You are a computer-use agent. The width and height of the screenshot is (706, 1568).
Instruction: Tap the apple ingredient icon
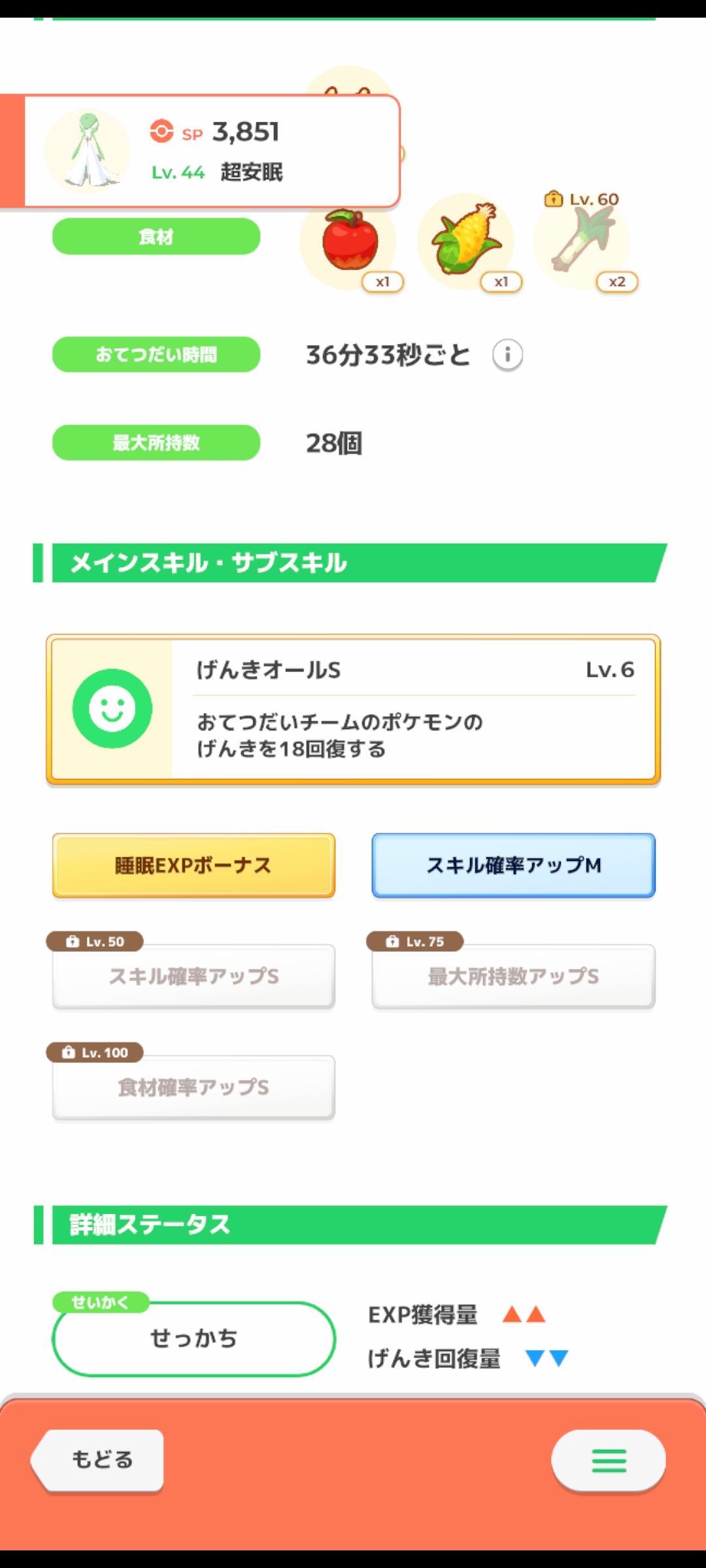pos(349,242)
